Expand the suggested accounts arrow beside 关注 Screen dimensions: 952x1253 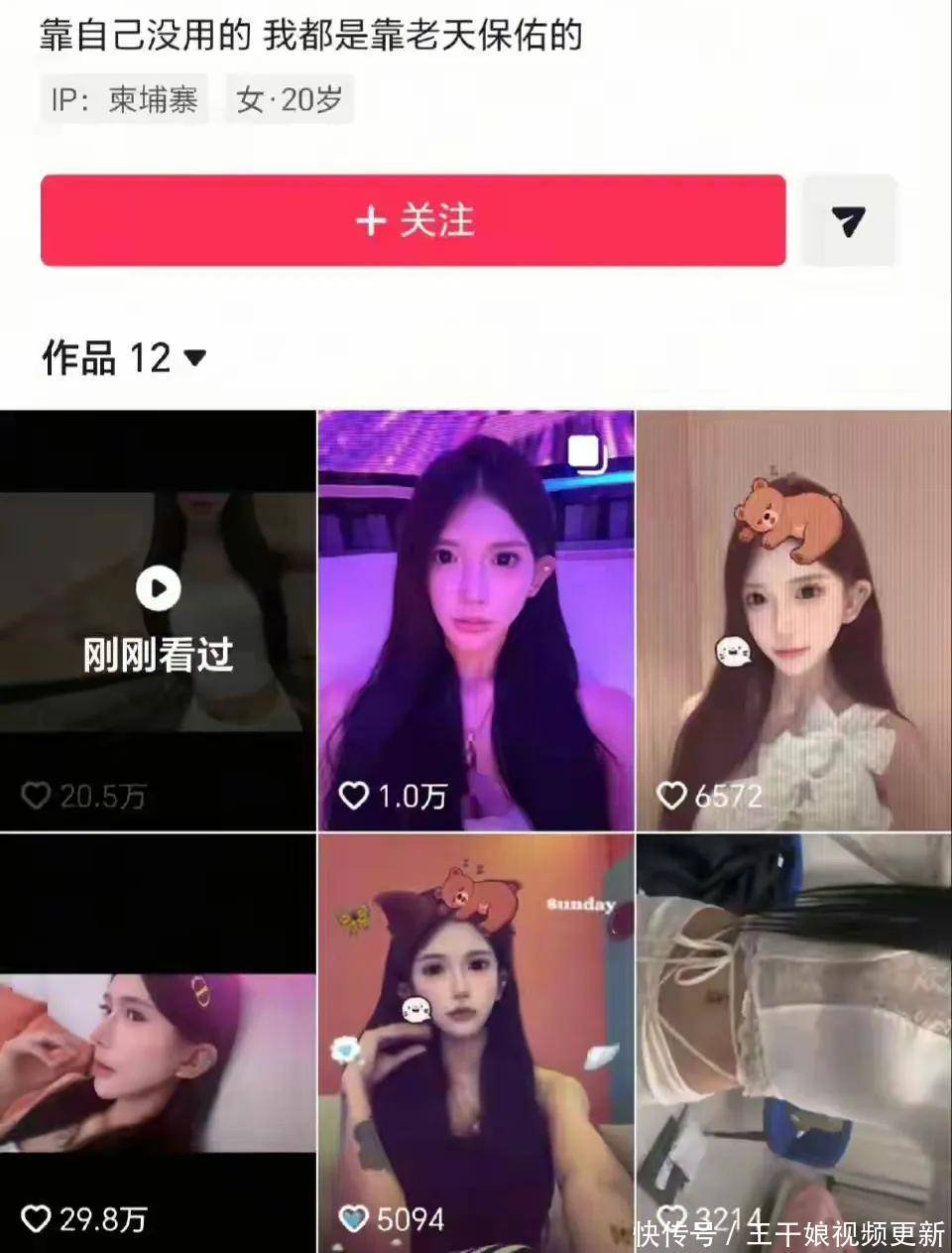tap(849, 221)
